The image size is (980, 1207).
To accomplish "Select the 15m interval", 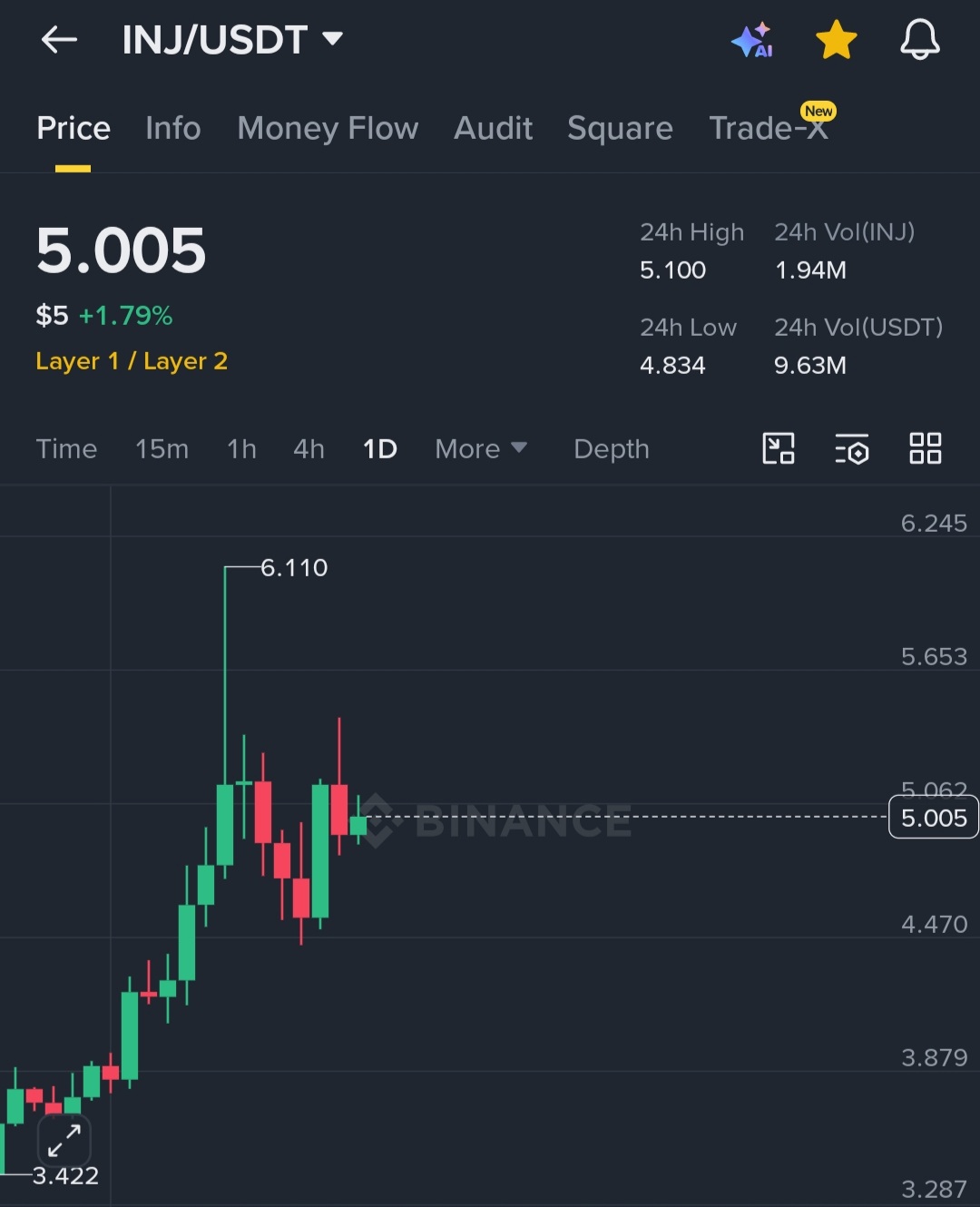I will coord(162,448).
